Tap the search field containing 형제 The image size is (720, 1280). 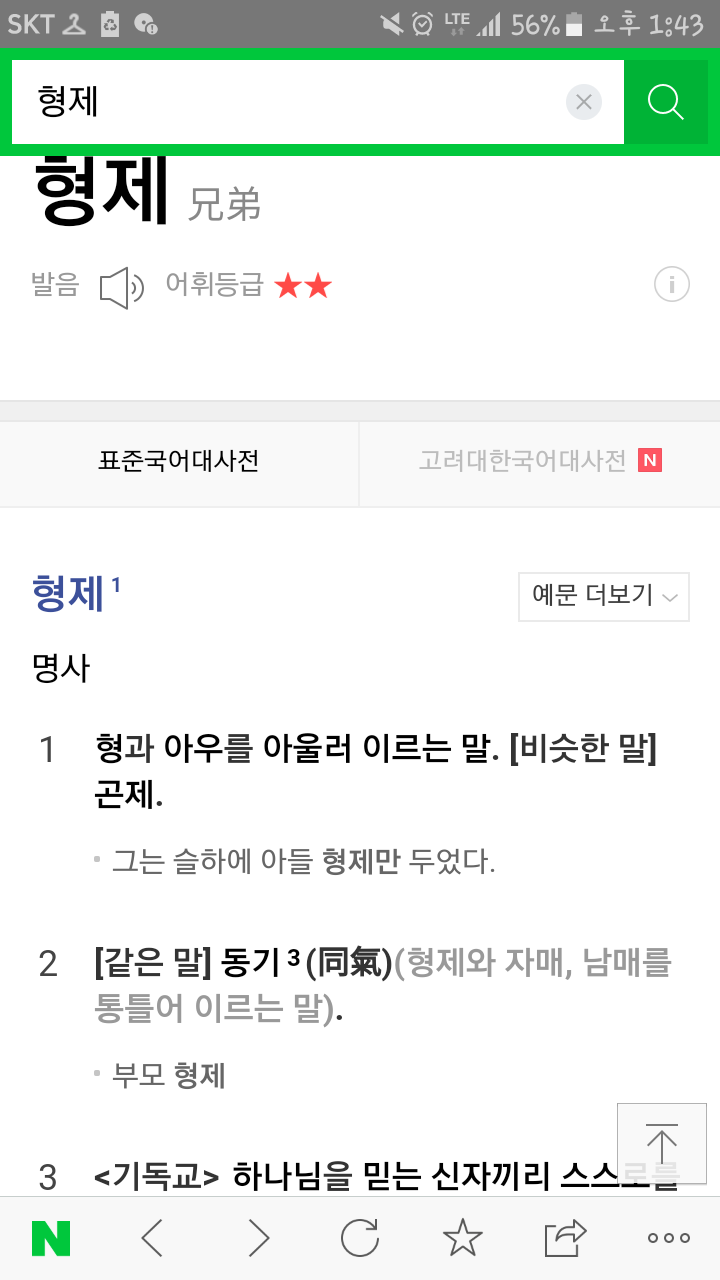(290, 101)
